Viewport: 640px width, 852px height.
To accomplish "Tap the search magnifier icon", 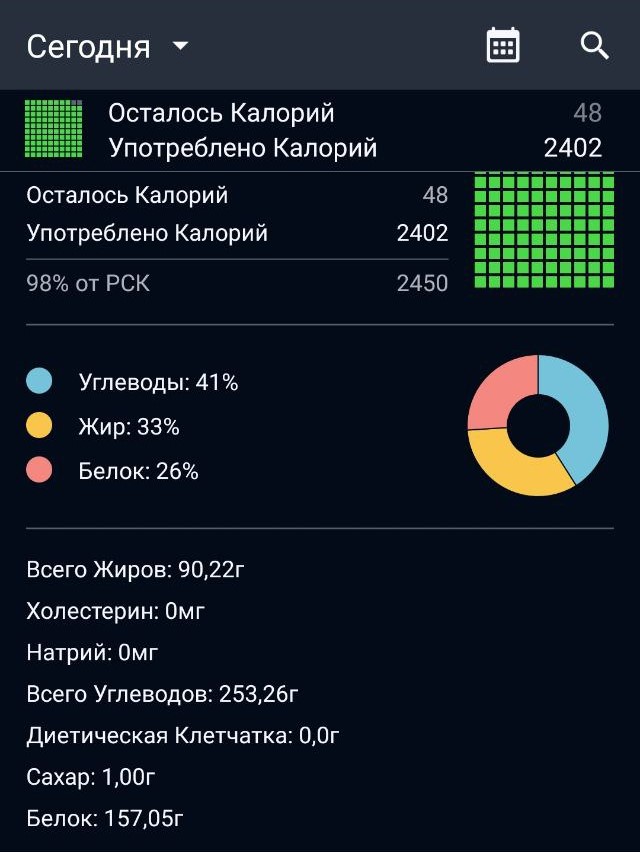I will click(594, 46).
